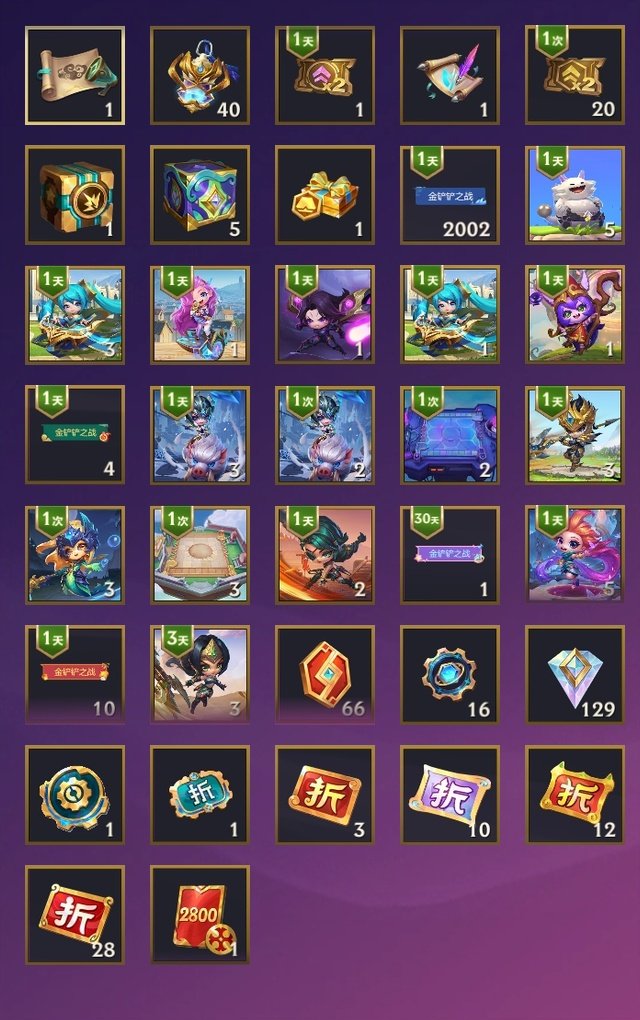Open the golden helmet item with count 40
640x1020 pixels.
tap(200, 75)
